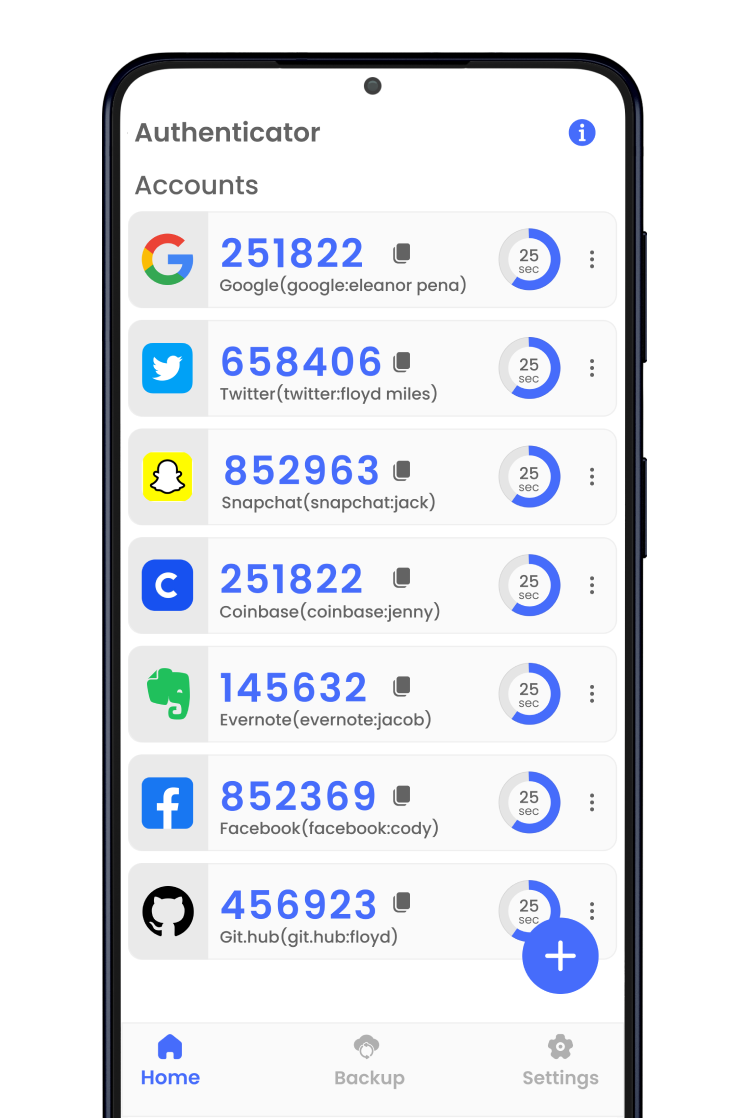This screenshot has width=750, height=1118.
Task: Open the info icon beside Authenticator title
Action: pyautogui.click(x=581, y=132)
